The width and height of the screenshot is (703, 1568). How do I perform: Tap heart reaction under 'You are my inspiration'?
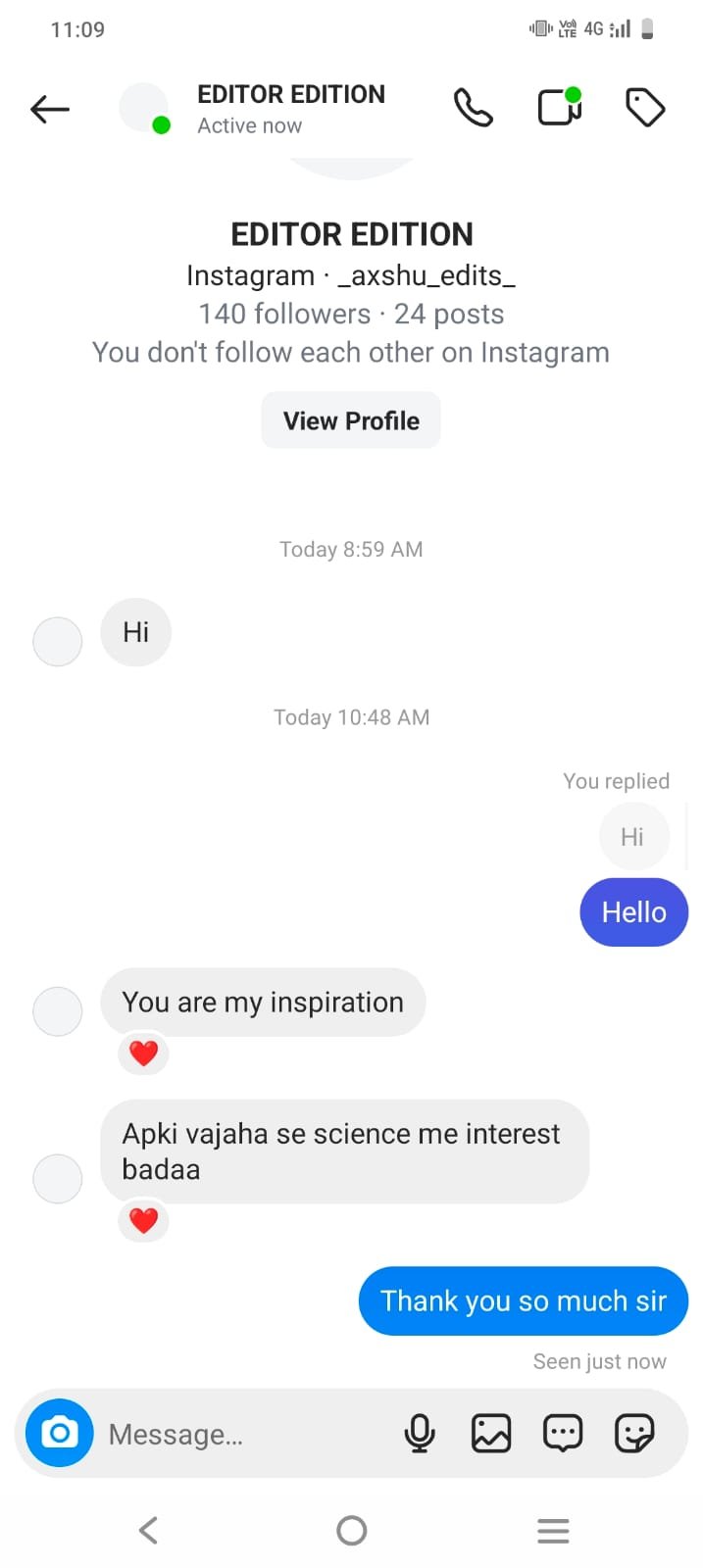[x=144, y=1053]
